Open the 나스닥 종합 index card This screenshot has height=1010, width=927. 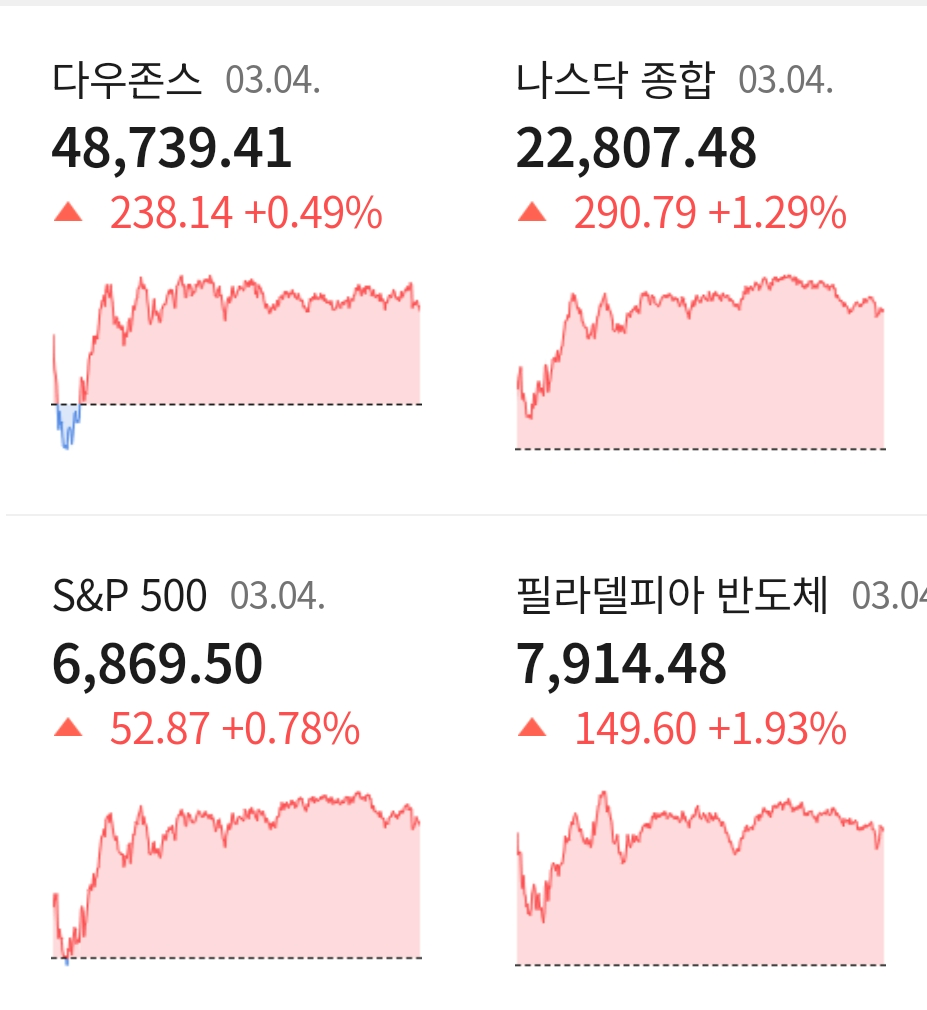(x=700, y=260)
